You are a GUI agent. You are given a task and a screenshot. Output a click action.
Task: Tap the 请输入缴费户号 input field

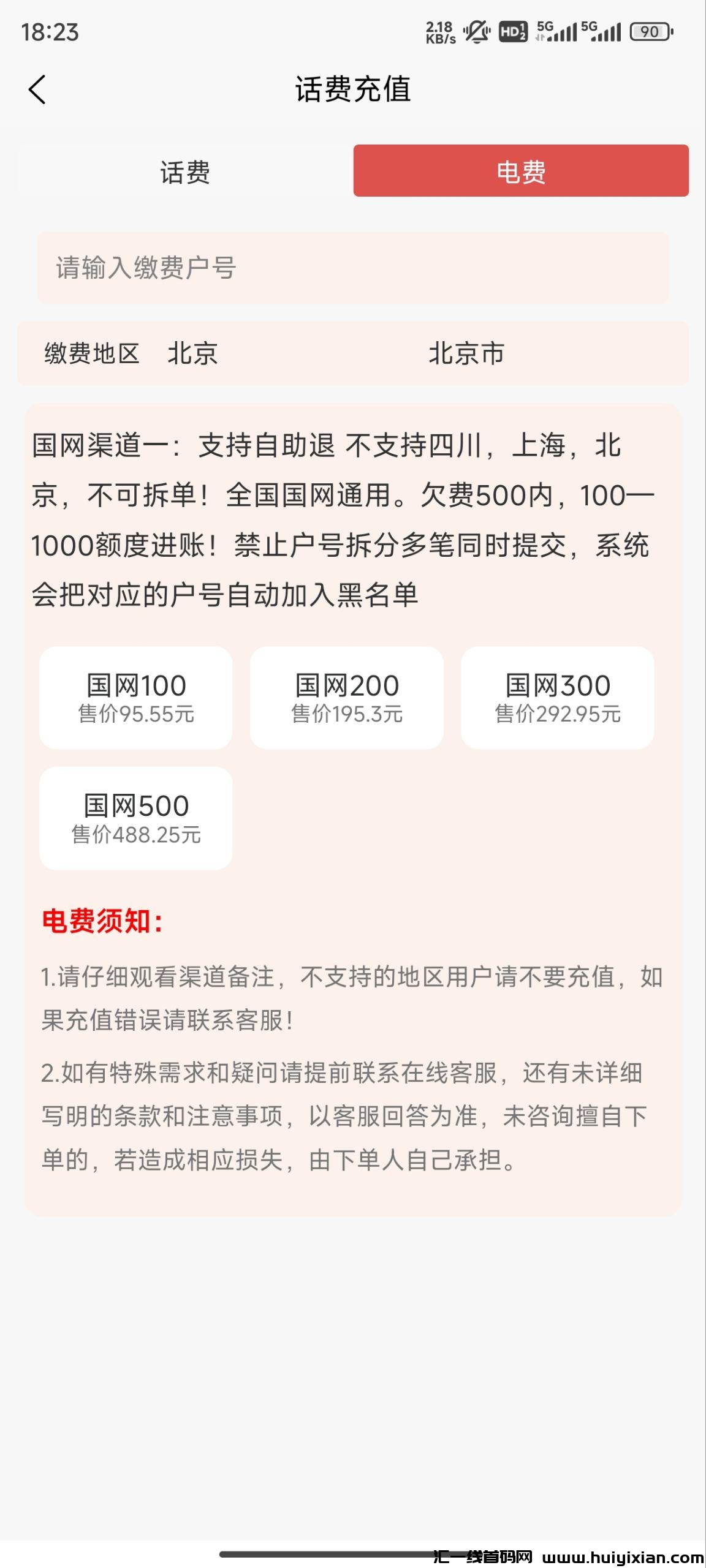pos(353,268)
